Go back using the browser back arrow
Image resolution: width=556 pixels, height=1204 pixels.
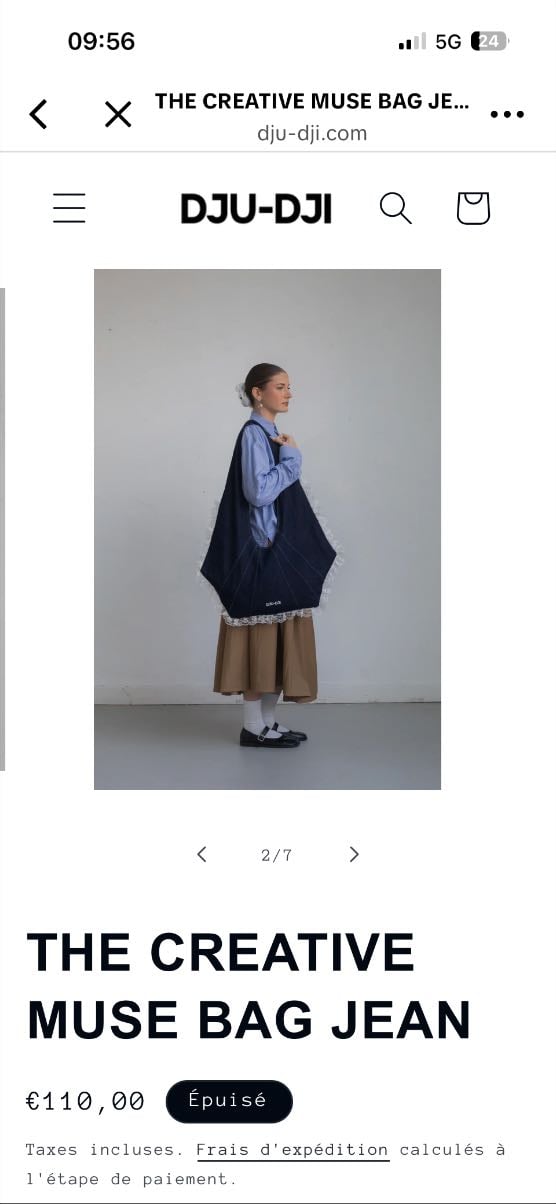tap(38, 115)
